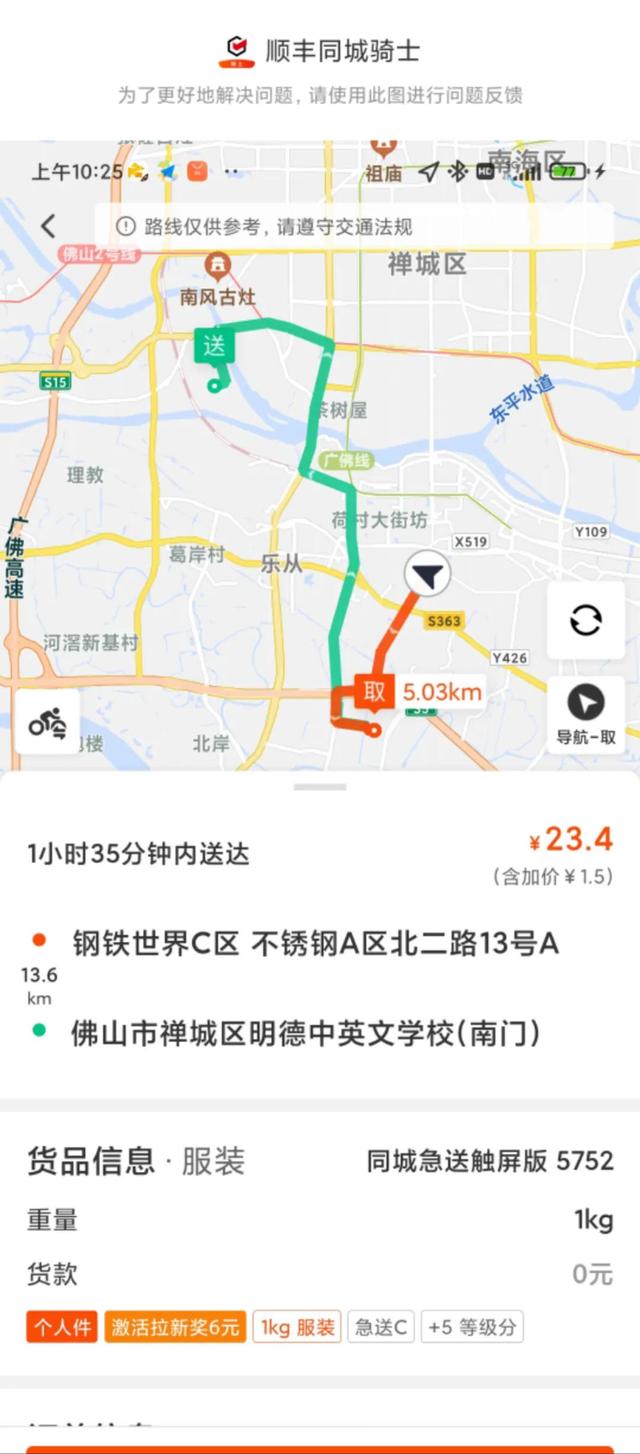
Task: Open the cycling route mode icon
Action: coord(47,722)
